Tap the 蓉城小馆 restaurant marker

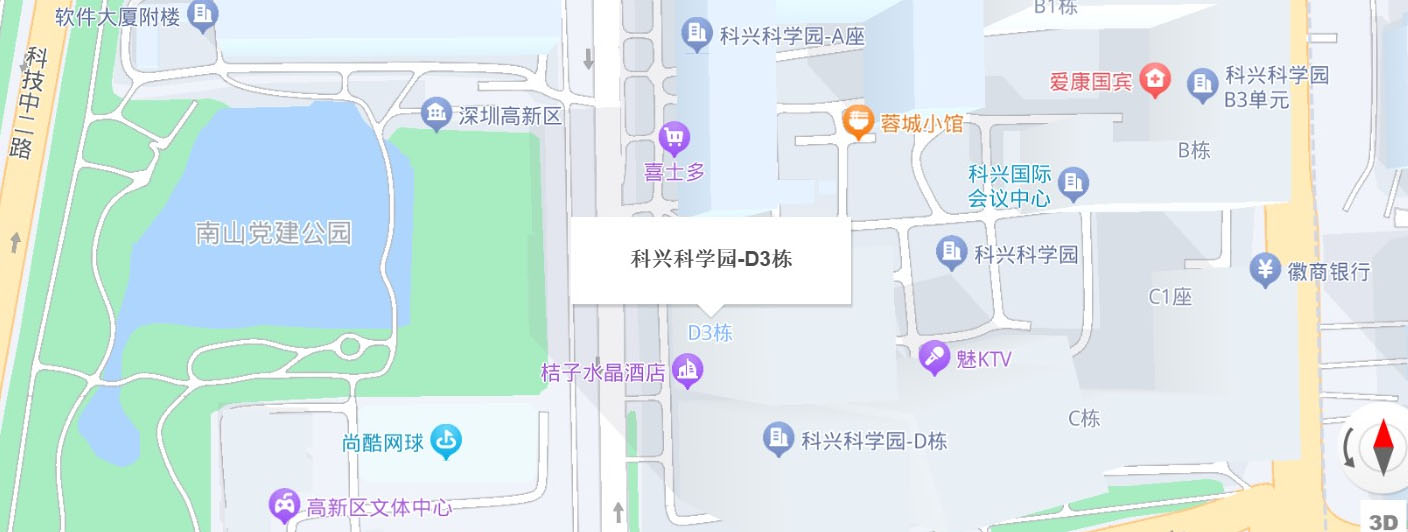[x=857, y=123]
